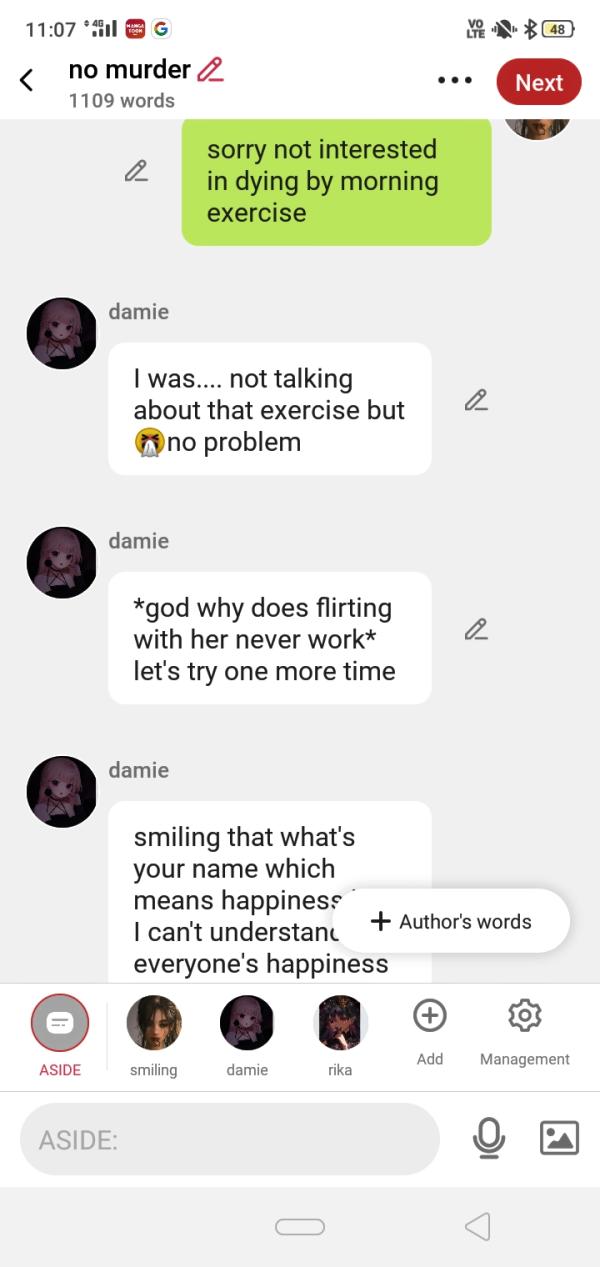The image size is (600, 1267).
Task: Focus the ASIDE text input field
Action: 230,1139
